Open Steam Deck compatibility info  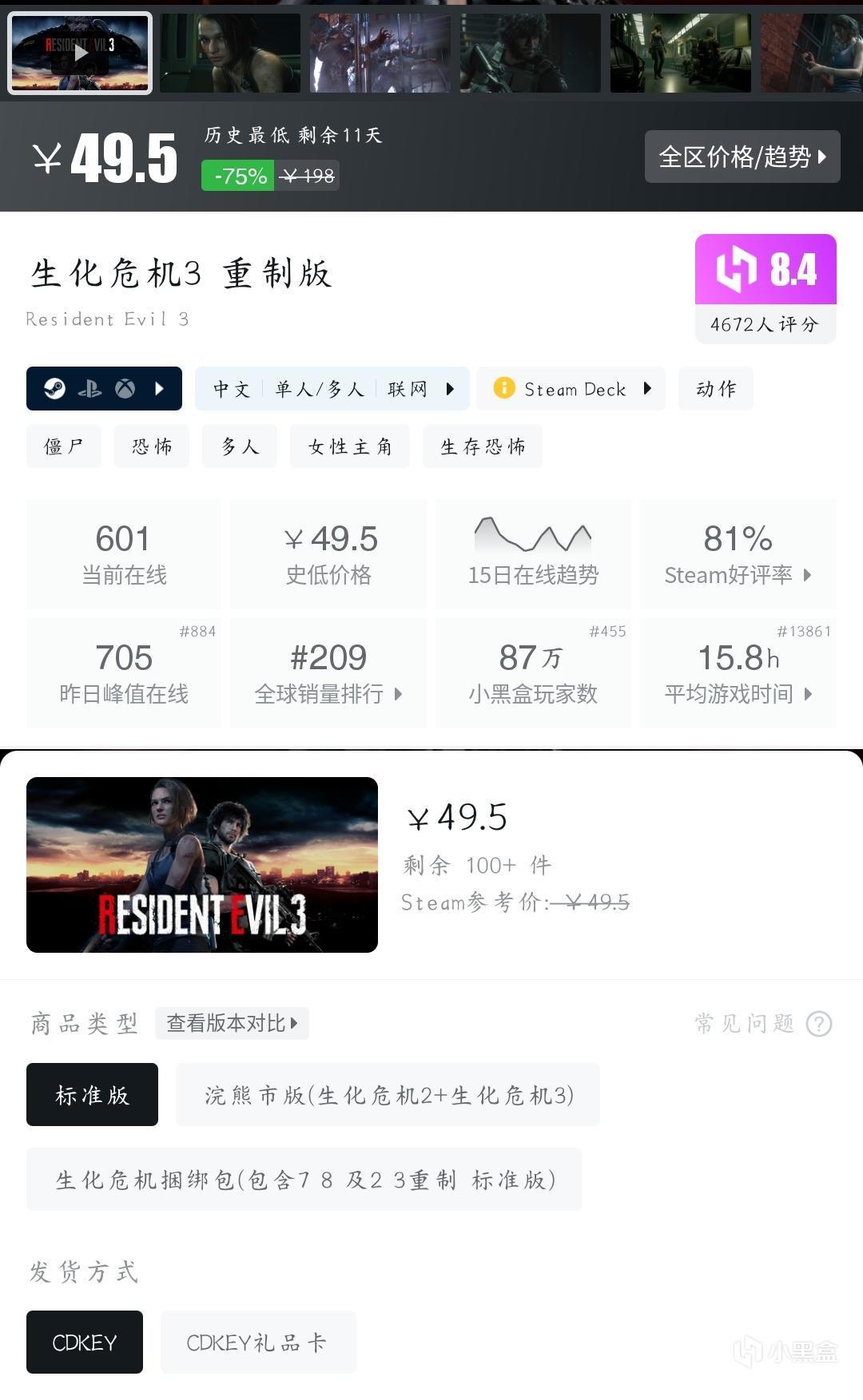pyautogui.click(x=571, y=389)
